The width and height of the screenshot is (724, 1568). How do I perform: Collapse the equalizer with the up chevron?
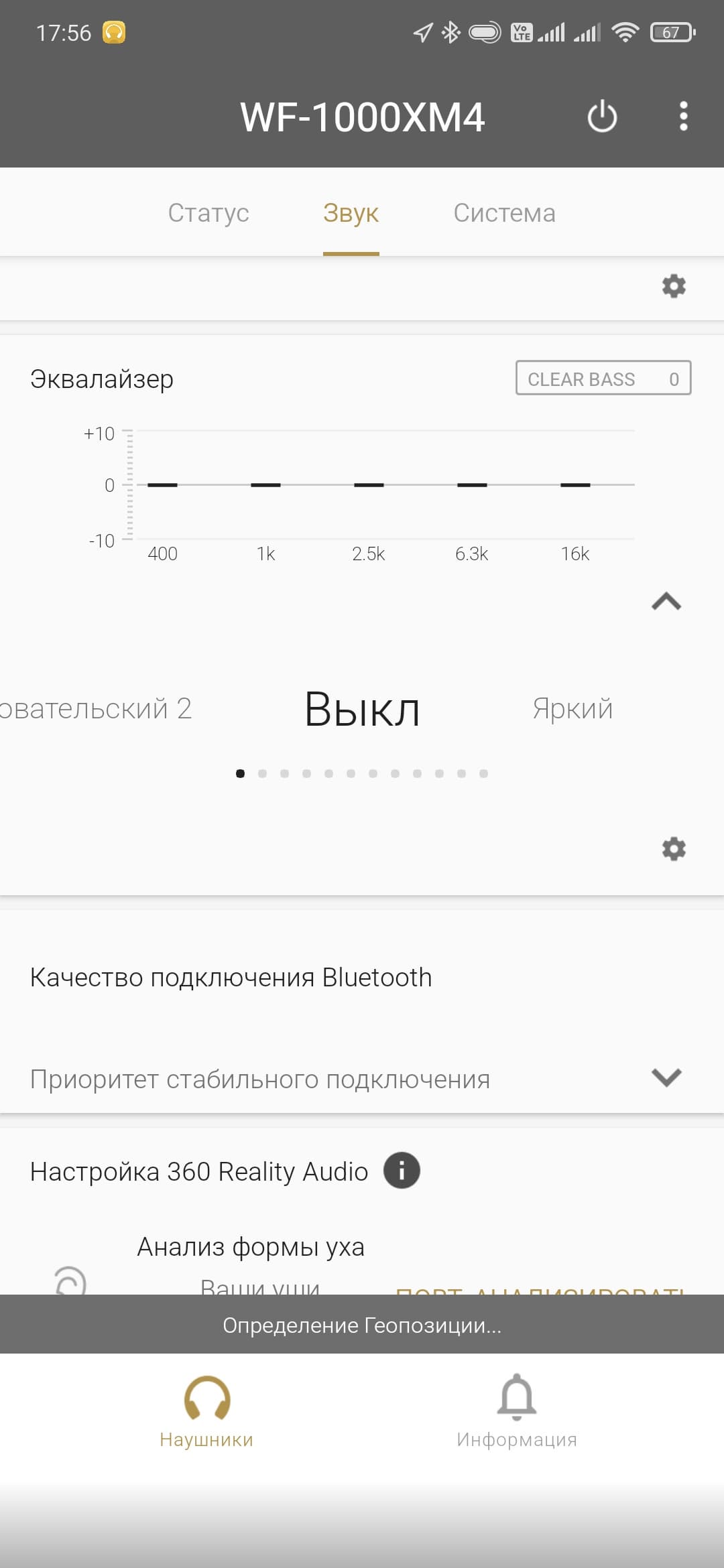666,602
